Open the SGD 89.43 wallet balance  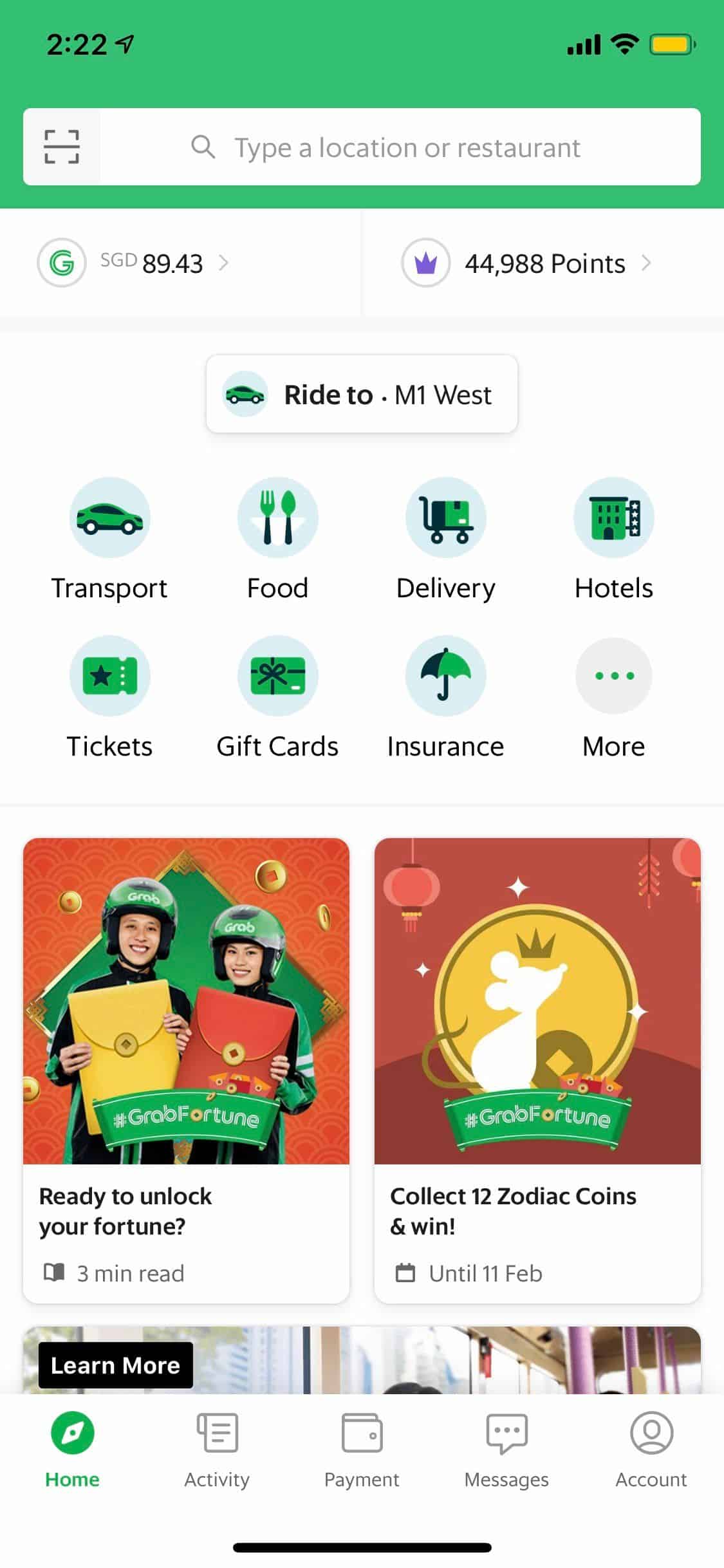pos(133,263)
